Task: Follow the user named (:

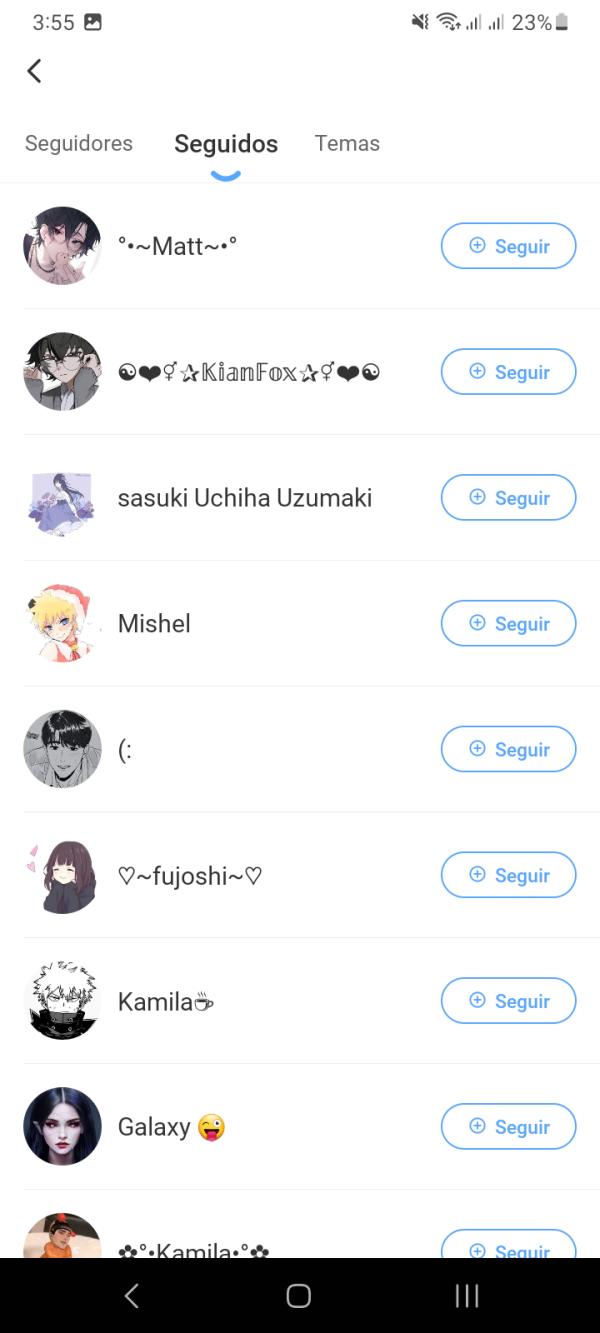Action: point(508,750)
